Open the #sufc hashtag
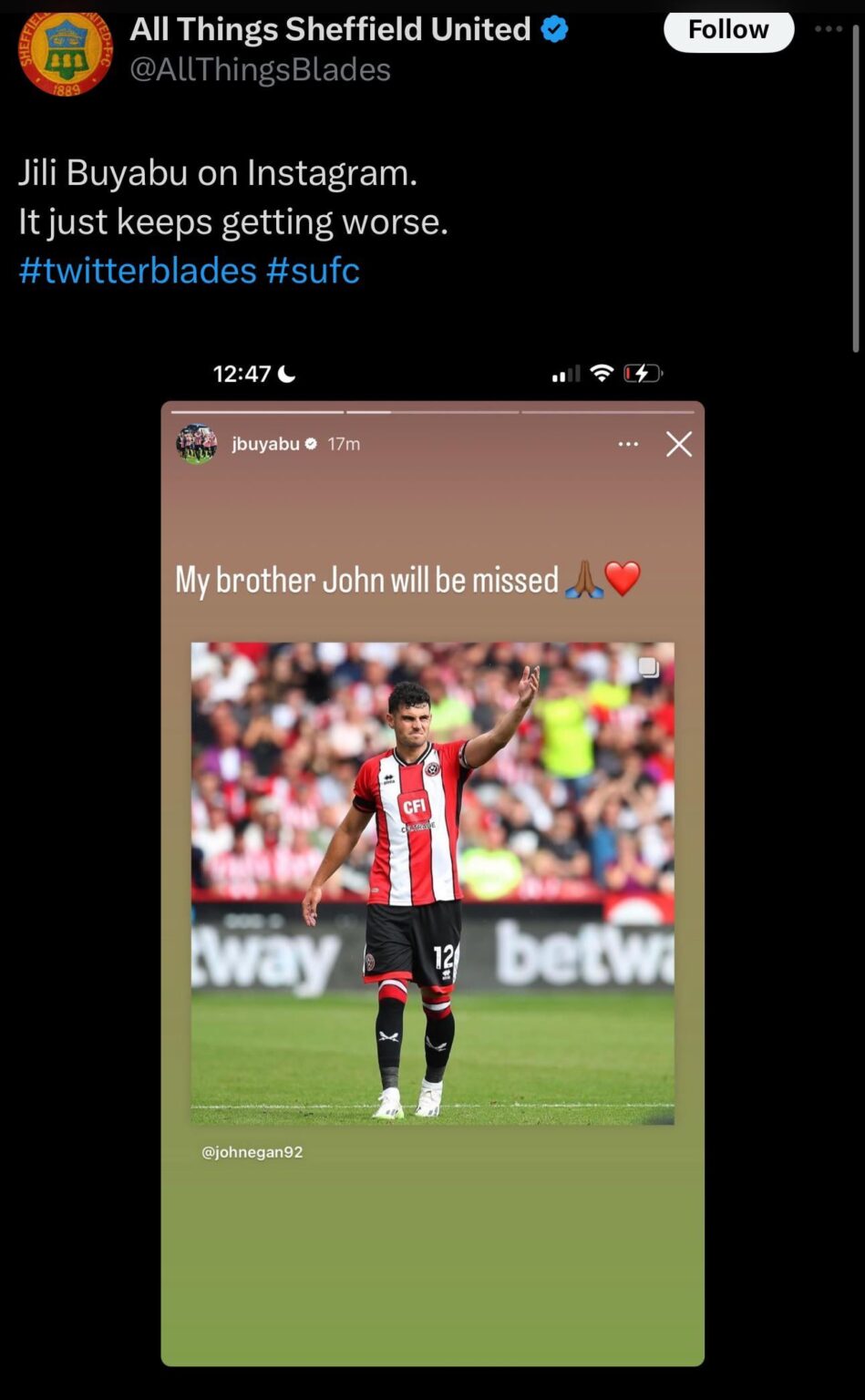The width and height of the screenshot is (865, 1400). (313, 270)
